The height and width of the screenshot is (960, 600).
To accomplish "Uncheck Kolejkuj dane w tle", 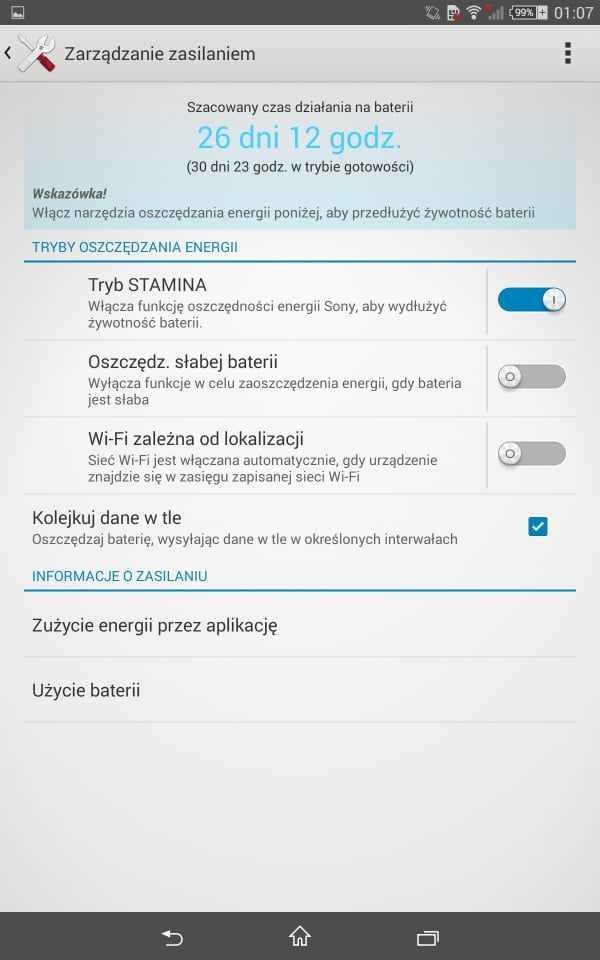I will (538, 527).
